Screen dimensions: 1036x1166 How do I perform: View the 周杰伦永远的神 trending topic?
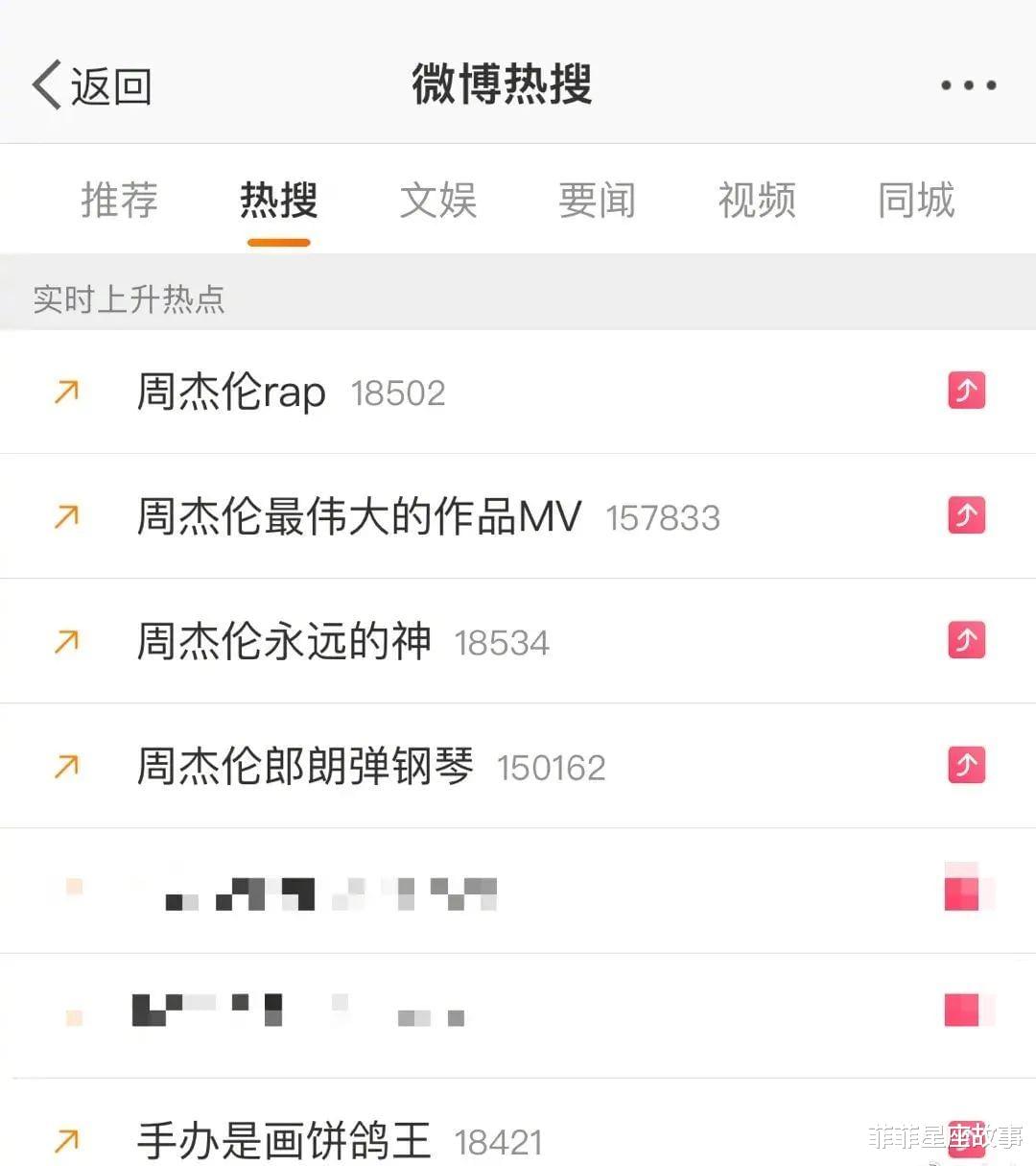coord(284,642)
